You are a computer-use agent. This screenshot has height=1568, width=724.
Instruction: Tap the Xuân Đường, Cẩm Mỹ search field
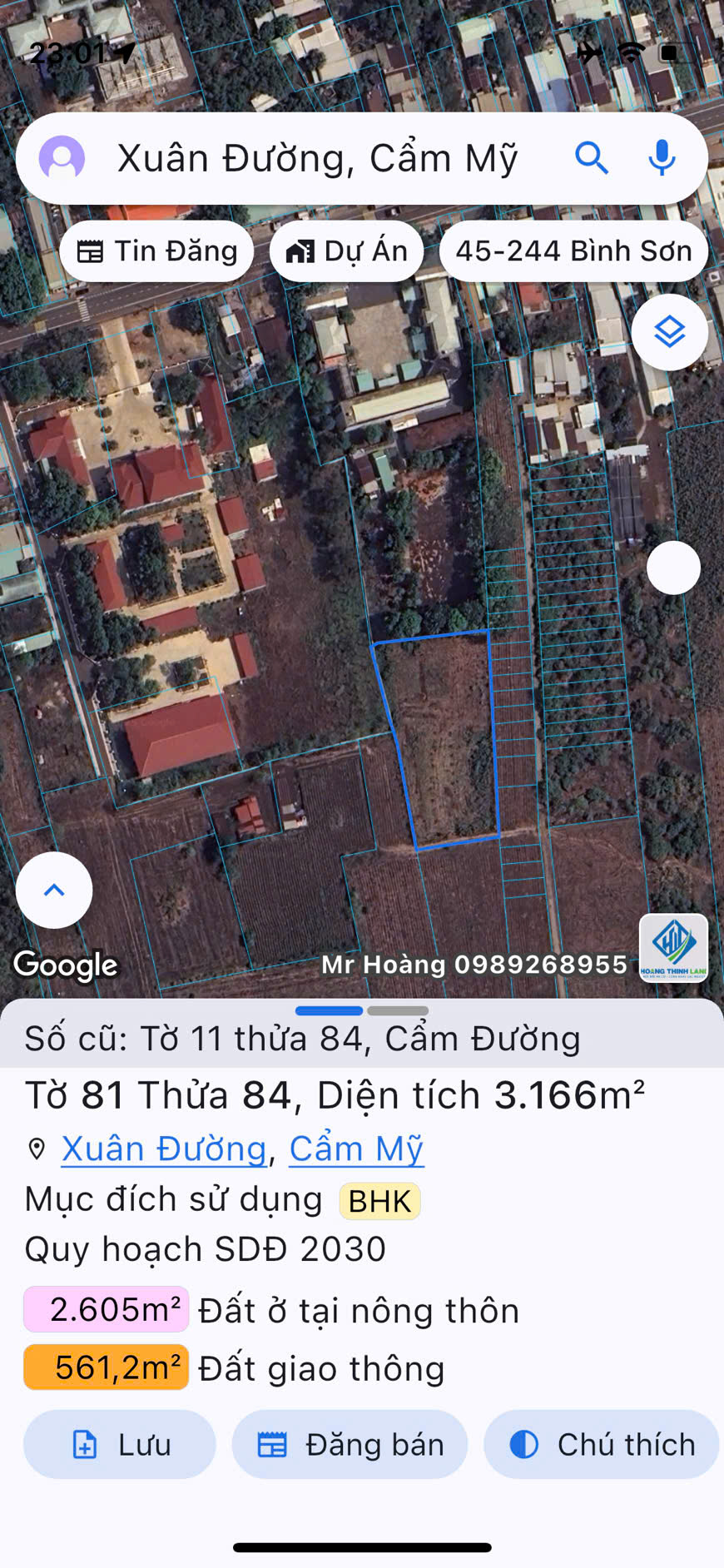click(318, 158)
